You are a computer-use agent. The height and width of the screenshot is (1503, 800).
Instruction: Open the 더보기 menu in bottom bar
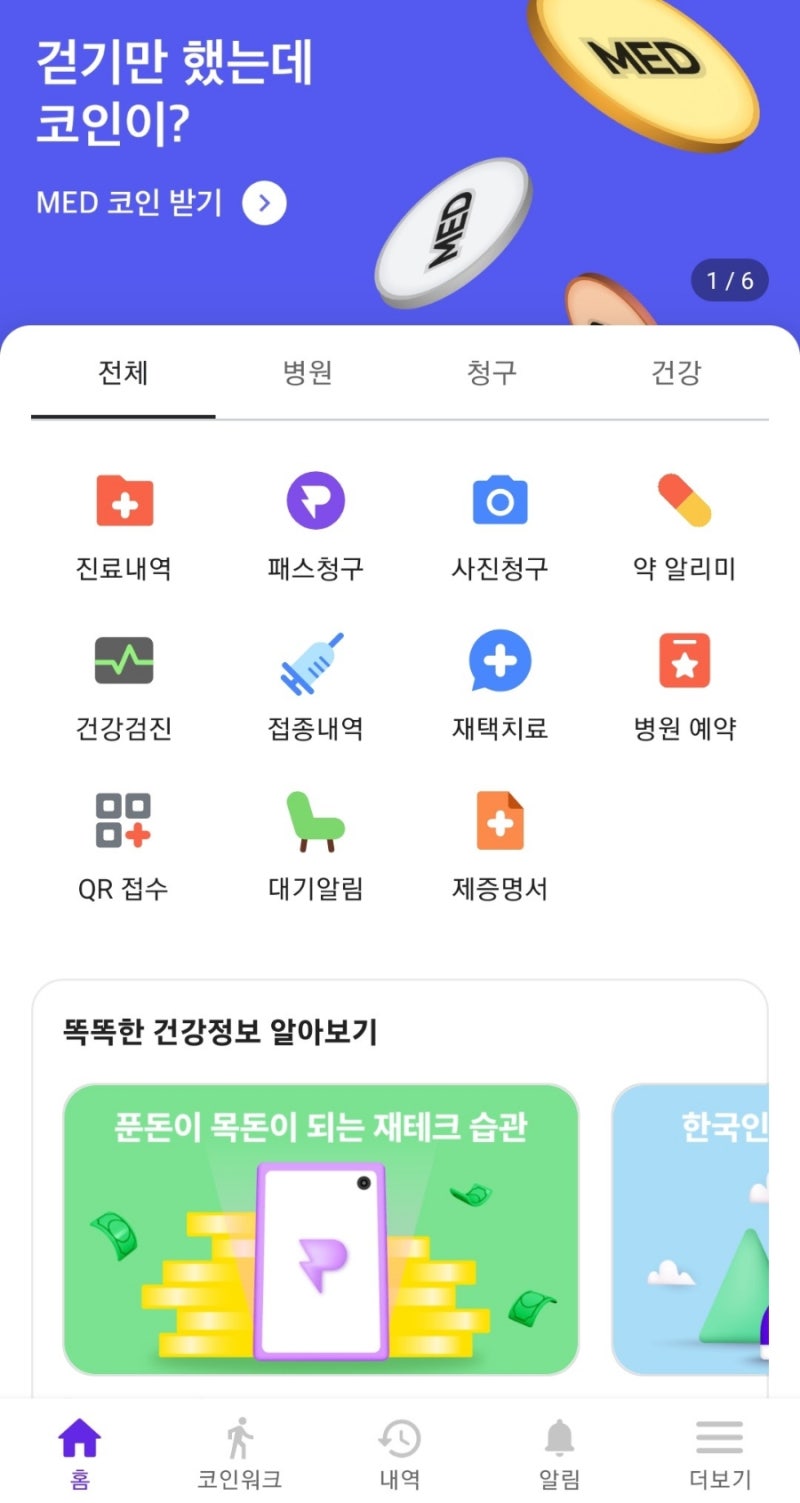720,1448
